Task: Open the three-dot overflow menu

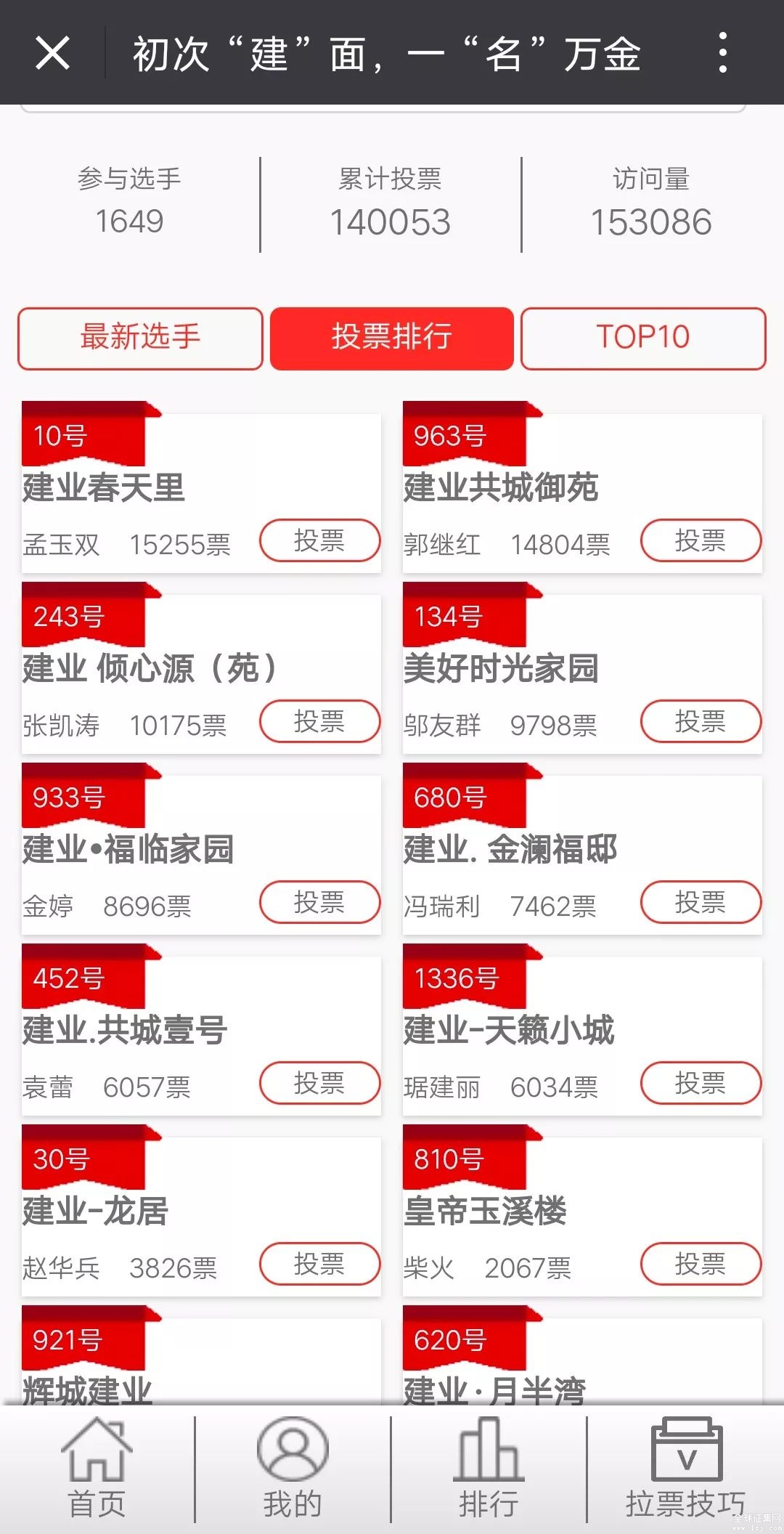Action: point(722,53)
